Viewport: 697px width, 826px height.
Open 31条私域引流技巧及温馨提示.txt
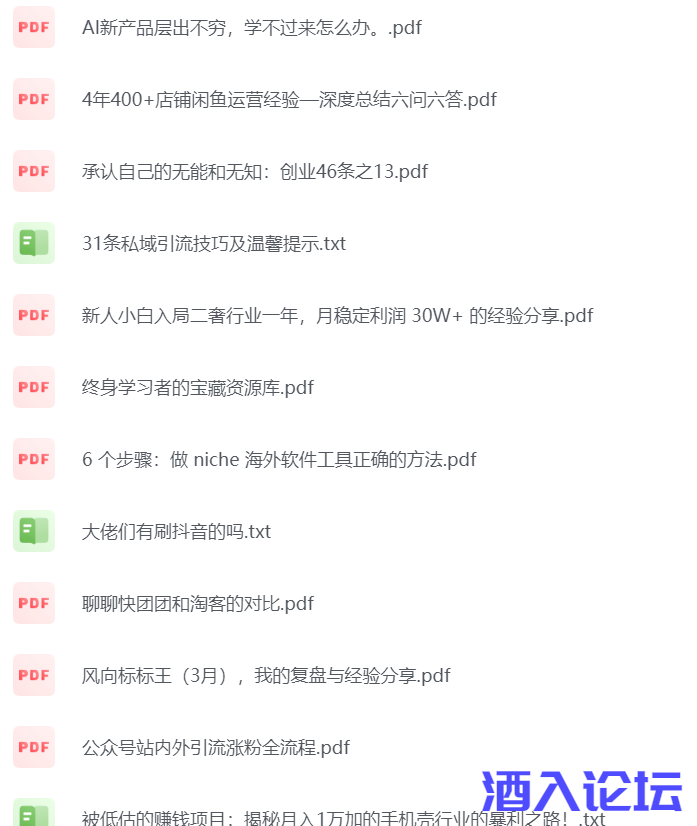pos(213,244)
